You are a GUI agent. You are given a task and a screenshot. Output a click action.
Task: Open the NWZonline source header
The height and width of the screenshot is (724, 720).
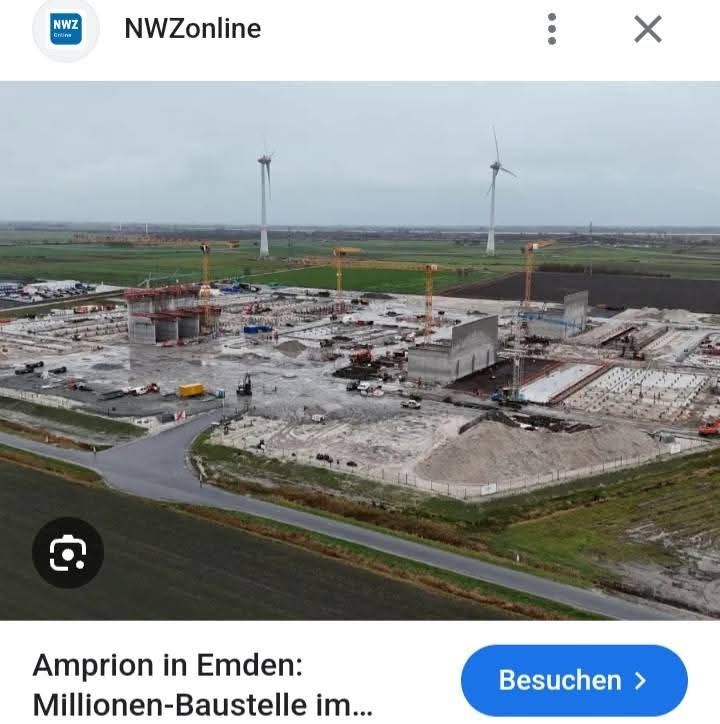tap(192, 29)
